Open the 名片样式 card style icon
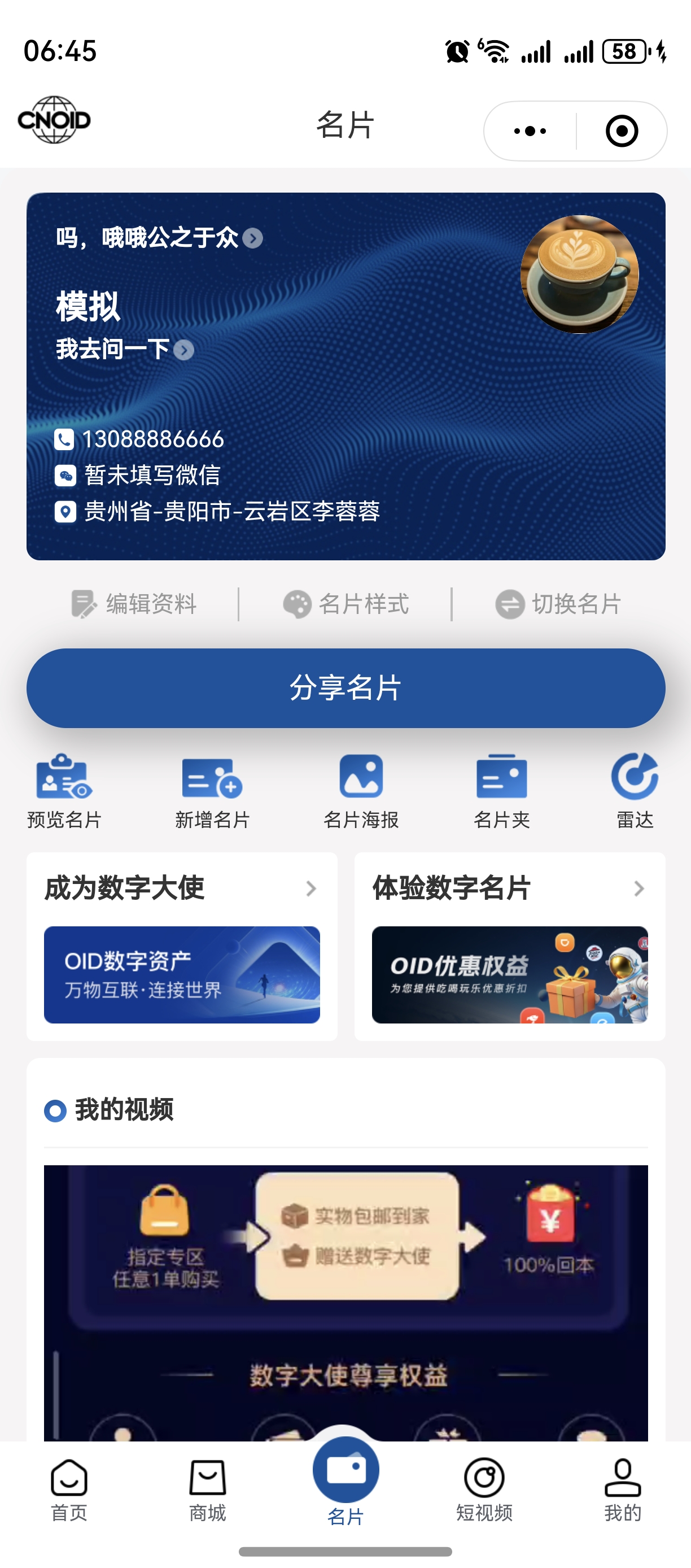The height and width of the screenshot is (1568, 691). click(299, 603)
